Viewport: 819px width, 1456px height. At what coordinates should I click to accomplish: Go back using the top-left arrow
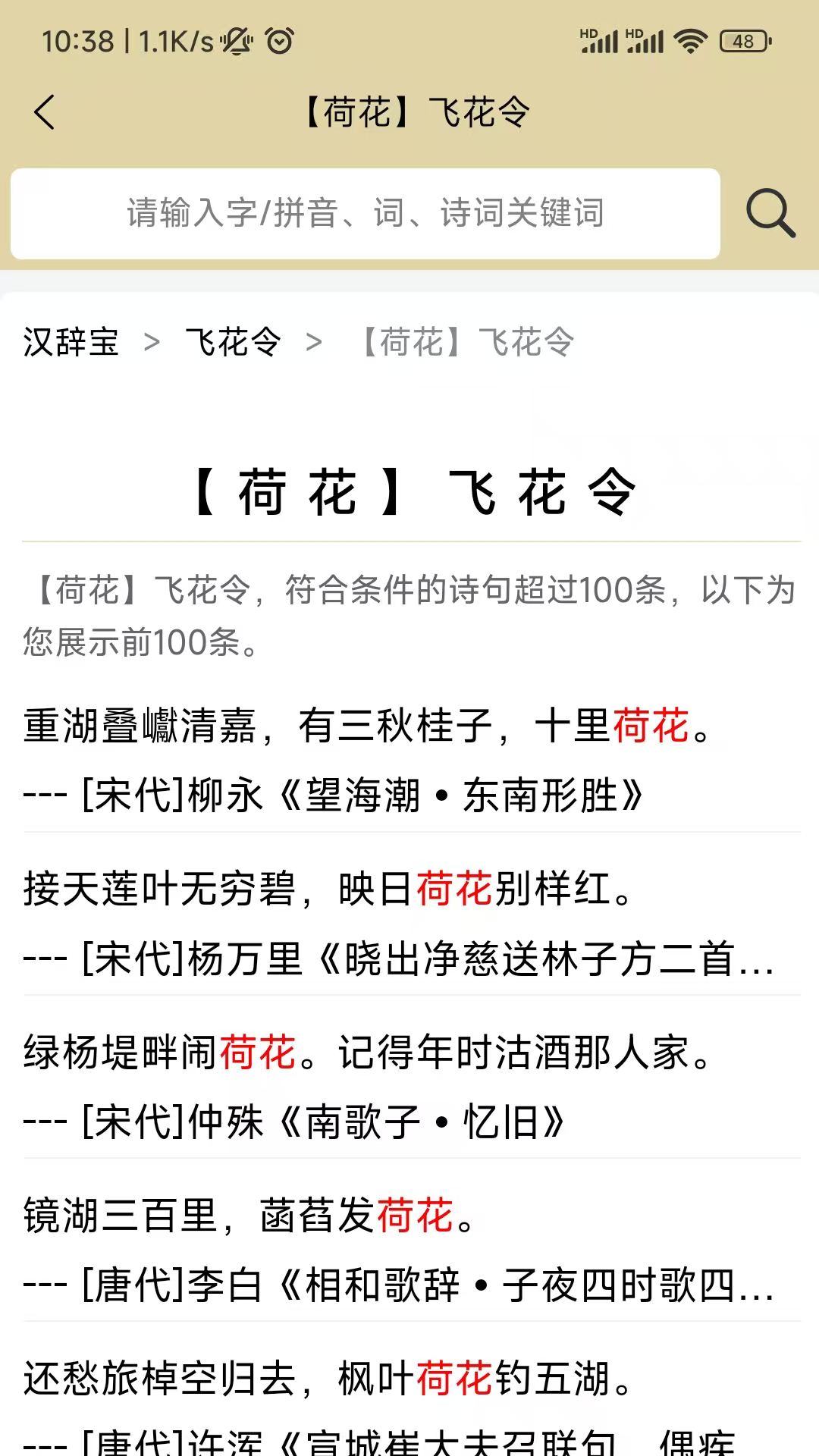[x=45, y=112]
